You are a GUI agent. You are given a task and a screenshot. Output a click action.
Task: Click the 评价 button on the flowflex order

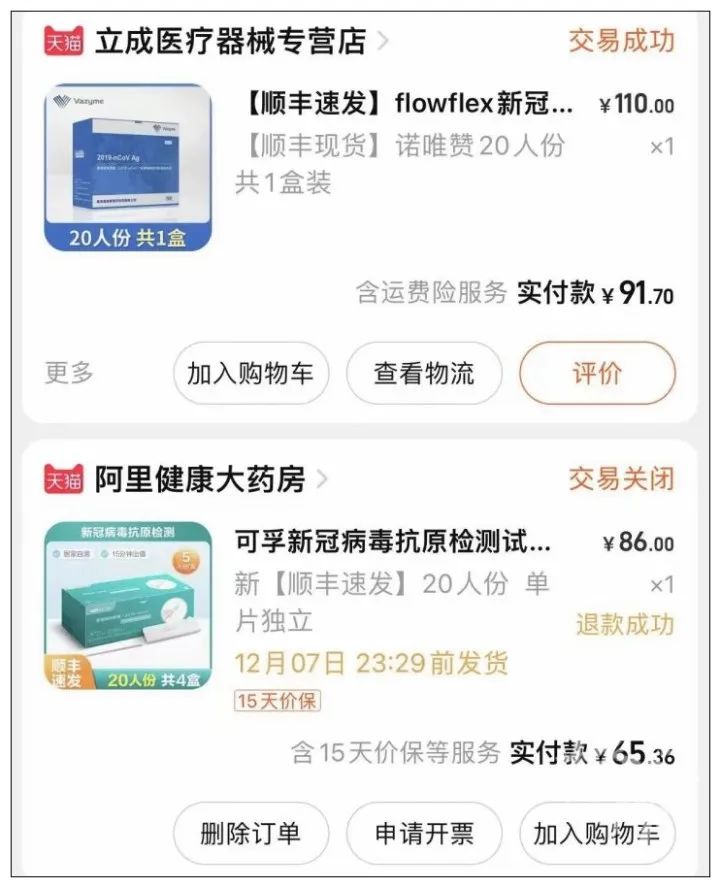598,372
